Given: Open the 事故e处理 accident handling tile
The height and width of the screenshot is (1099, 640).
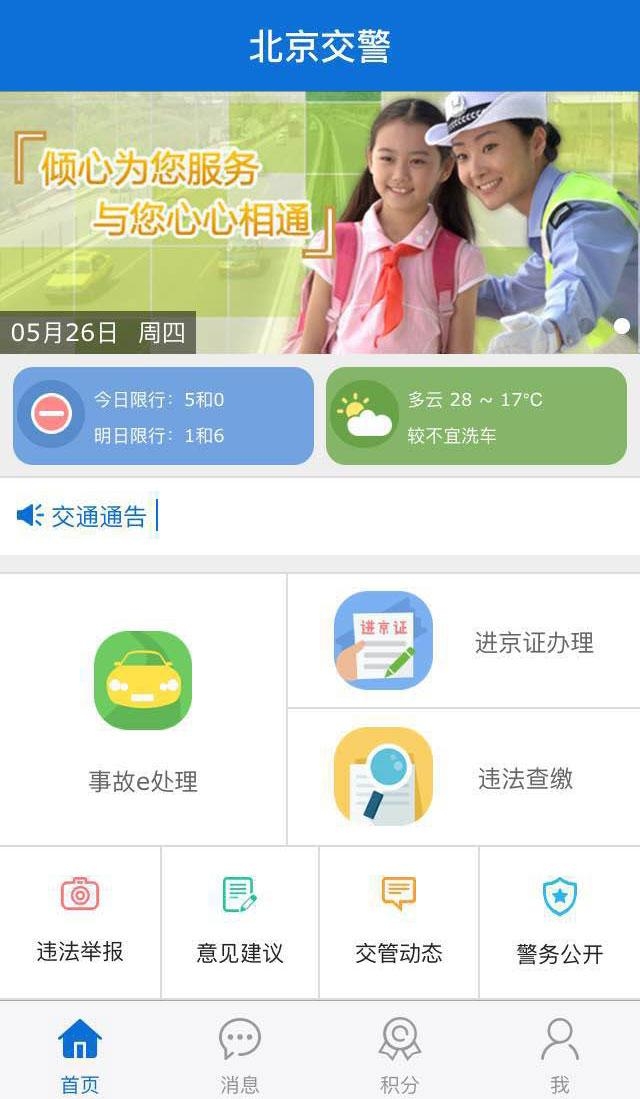Looking at the screenshot, I should 143,710.
